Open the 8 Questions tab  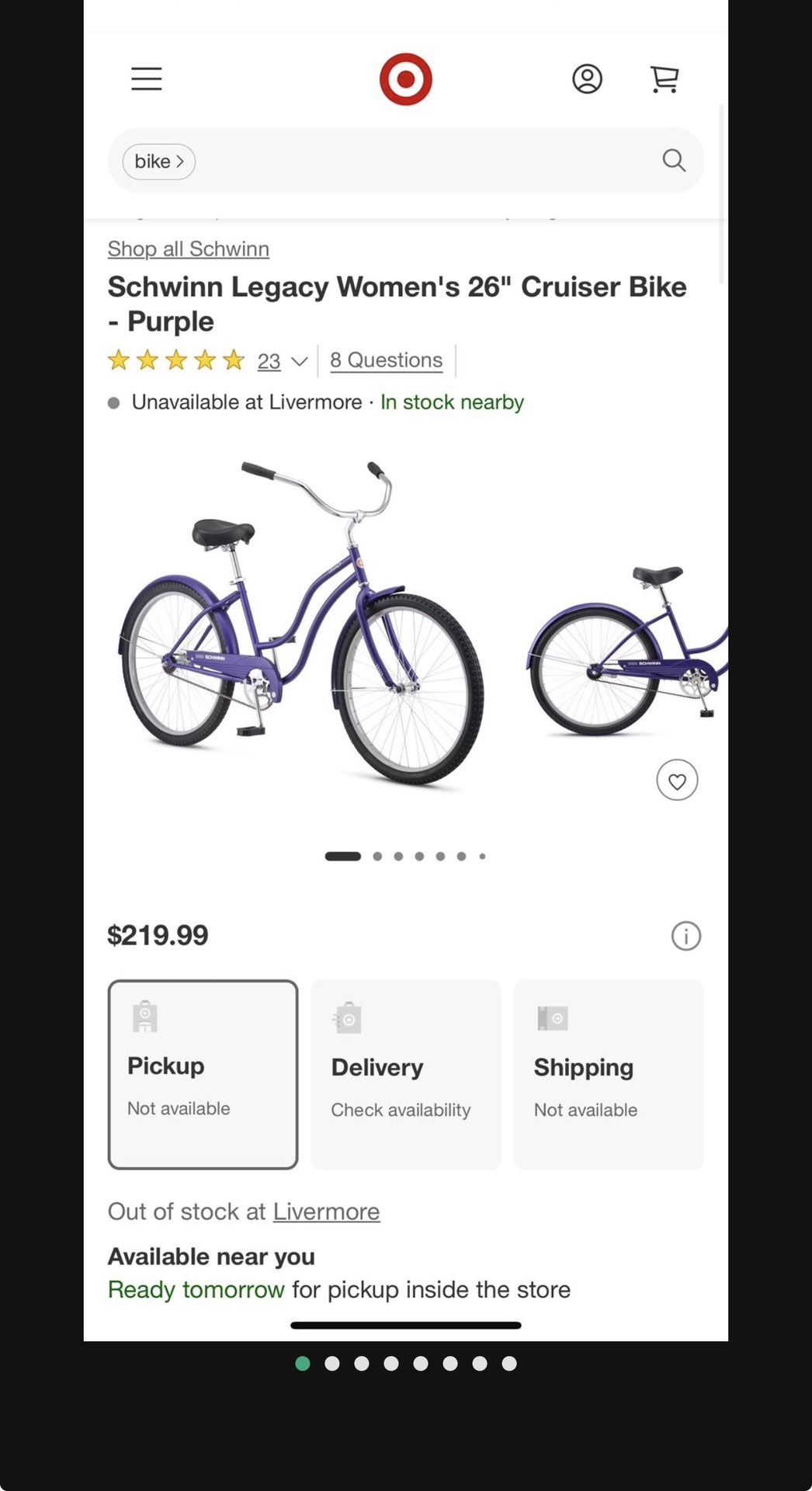pyautogui.click(x=386, y=360)
